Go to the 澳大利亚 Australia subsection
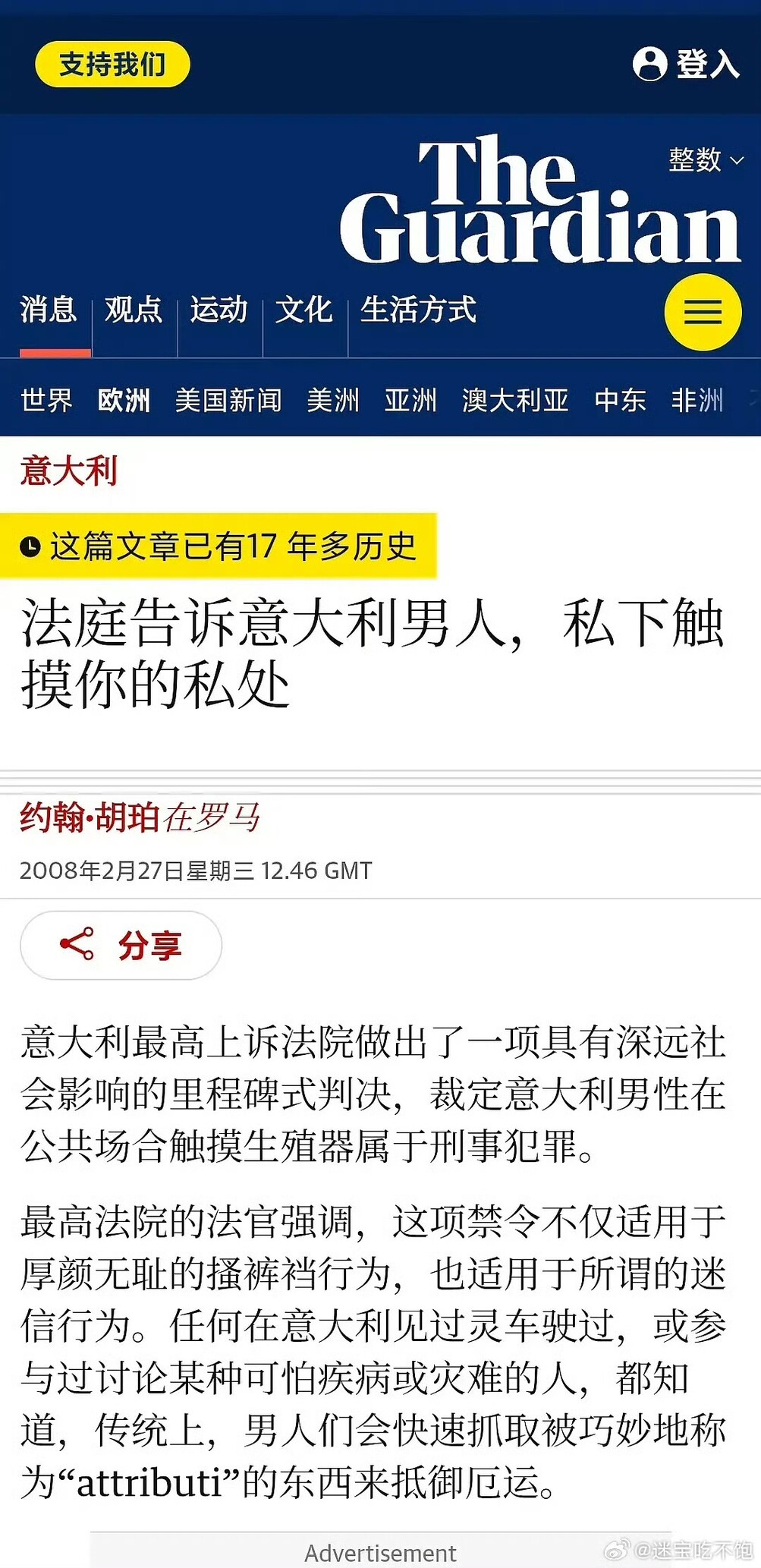Image resolution: width=761 pixels, height=1568 pixels. point(515,400)
